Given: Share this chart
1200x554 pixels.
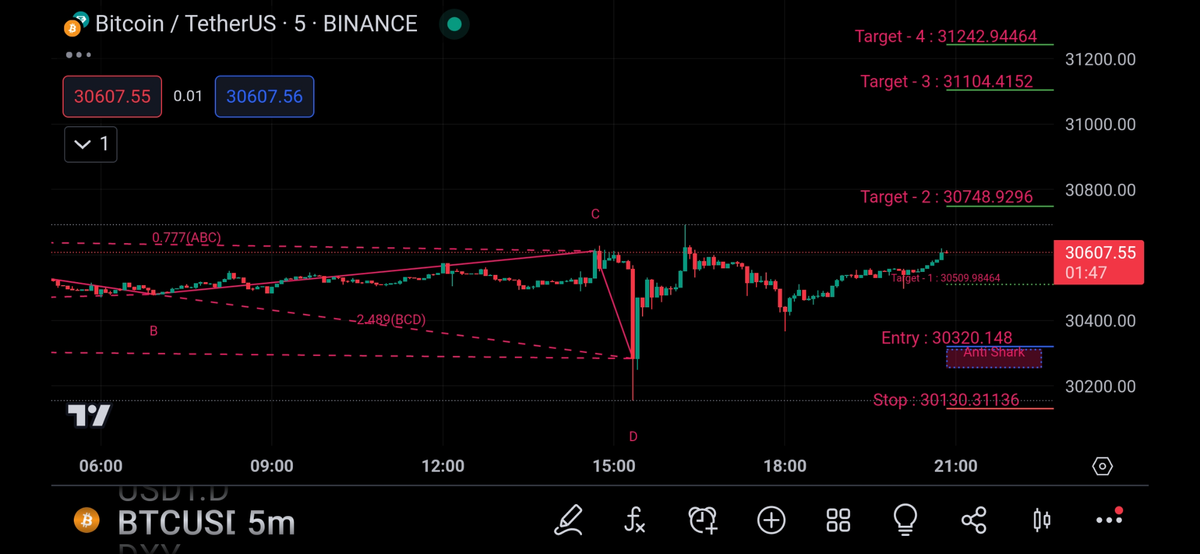Looking at the screenshot, I should point(973,519).
